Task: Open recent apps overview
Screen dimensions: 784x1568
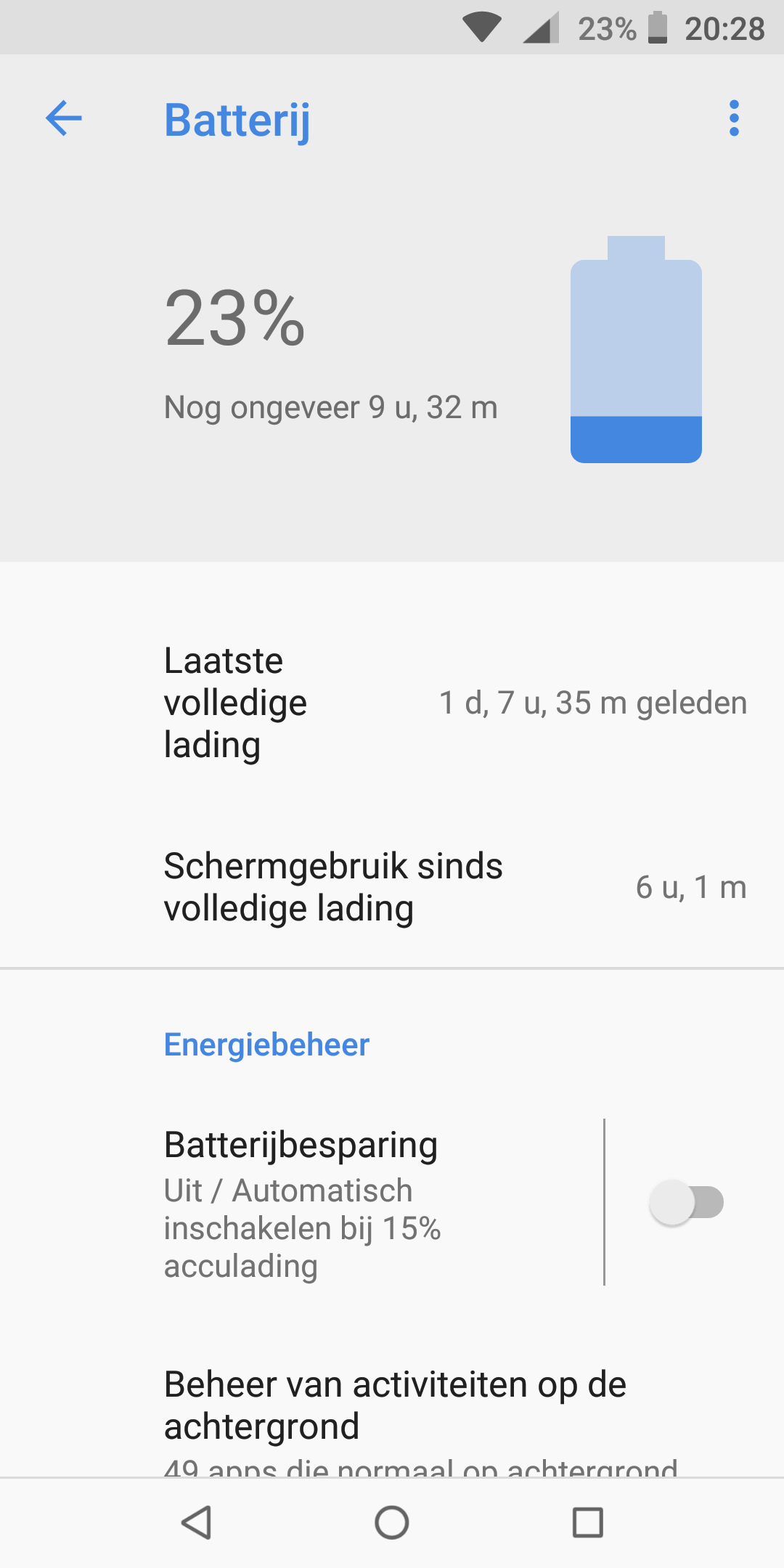Action: point(587,1522)
